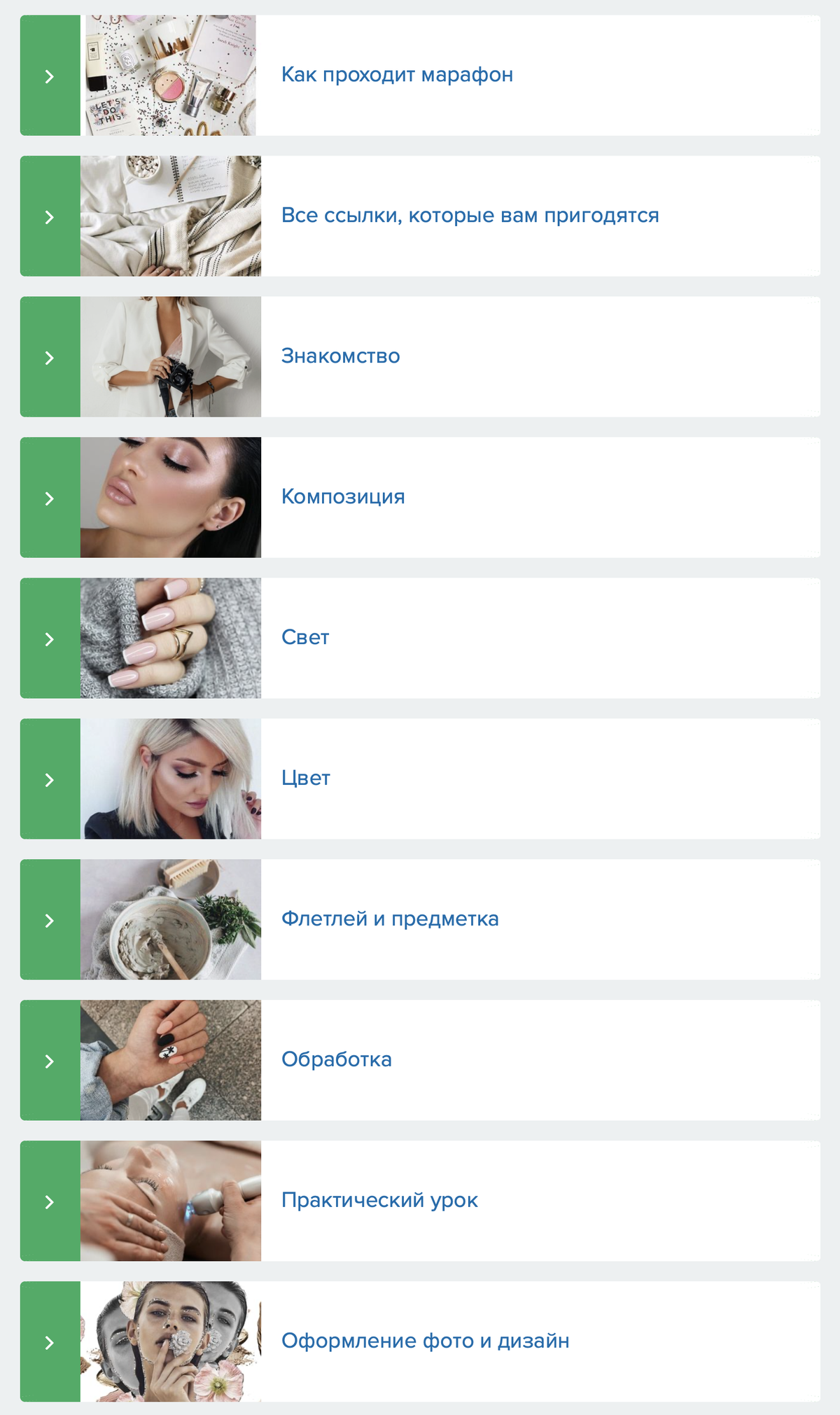Open the "Цвет" lesson
Image resolution: width=840 pixels, height=1415 pixels.
(x=420, y=779)
